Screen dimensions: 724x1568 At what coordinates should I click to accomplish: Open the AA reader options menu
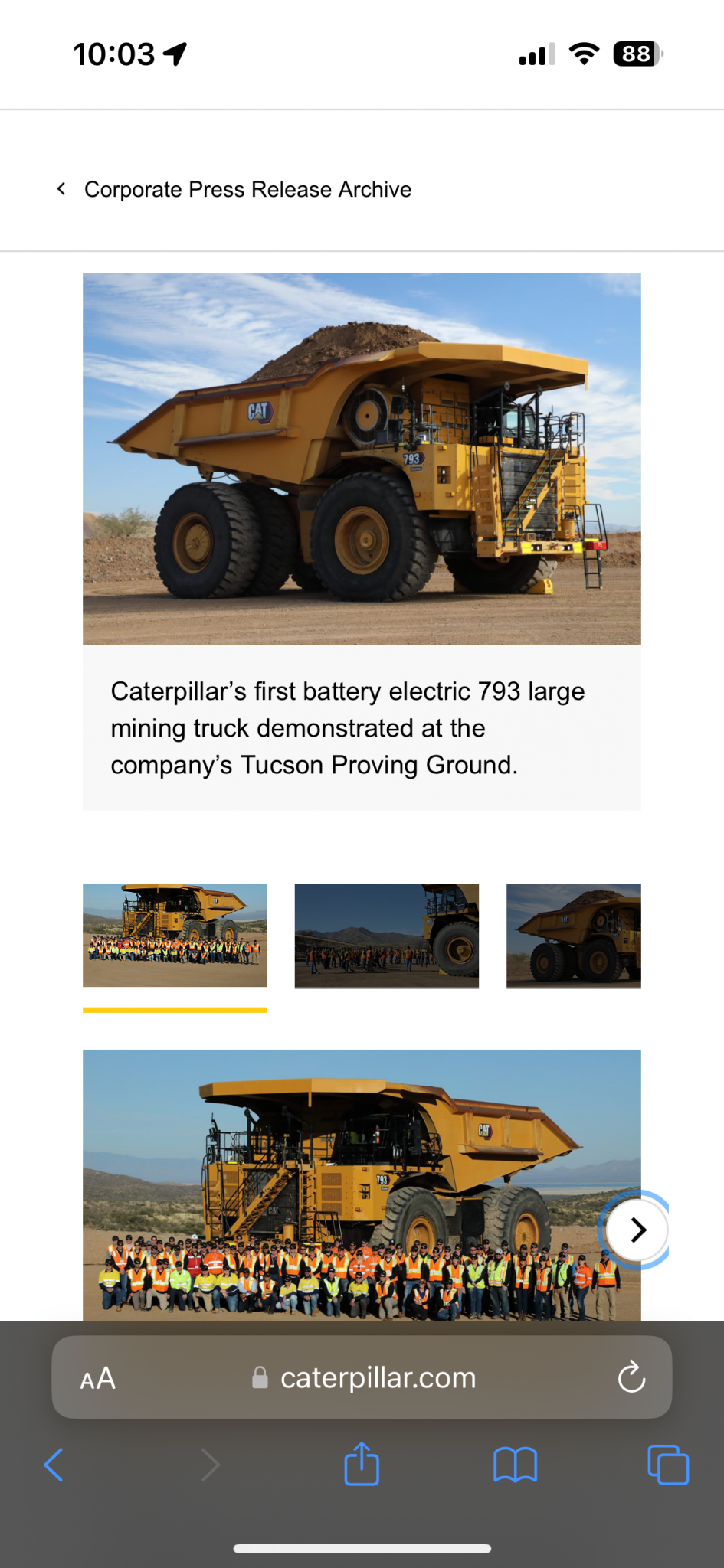(x=98, y=1378)
